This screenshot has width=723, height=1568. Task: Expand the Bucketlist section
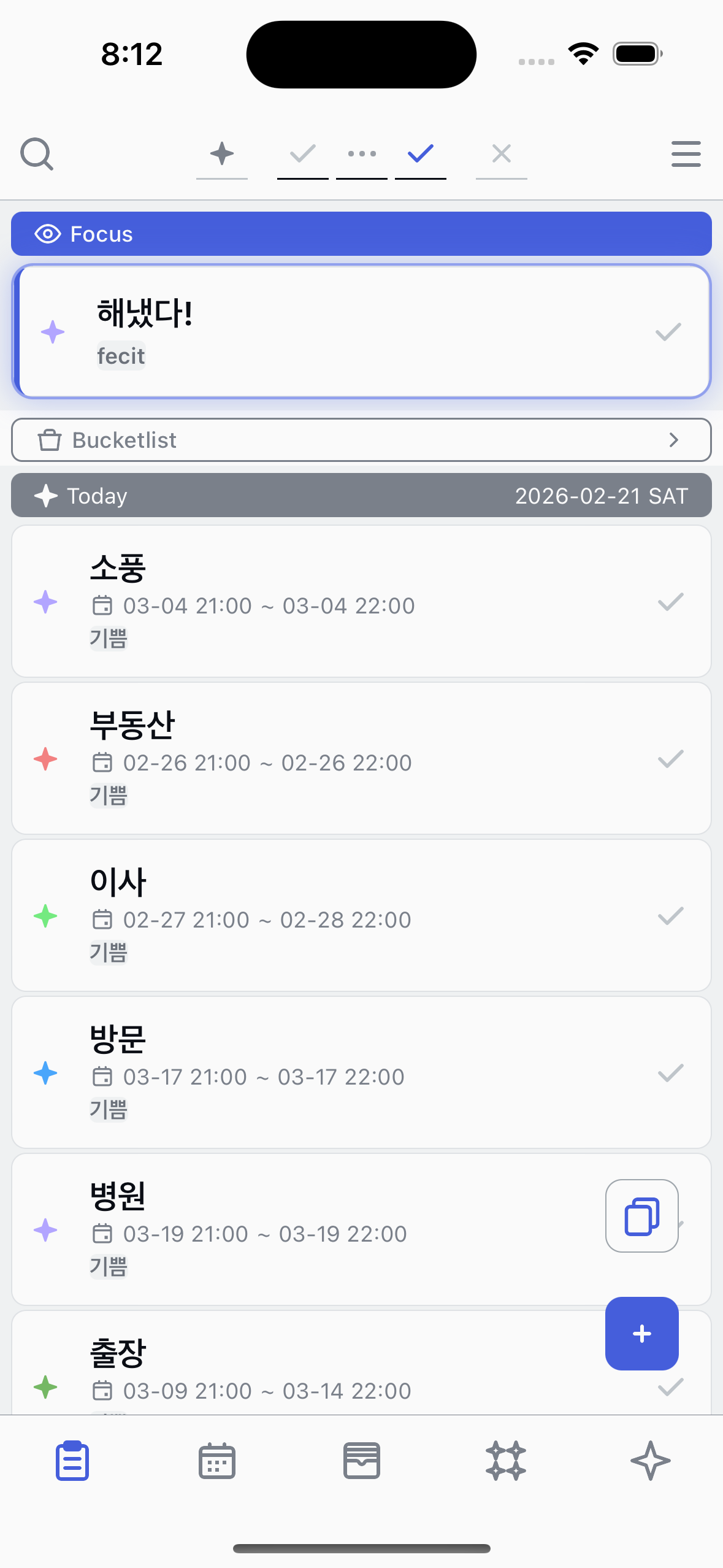click(361, 440)
